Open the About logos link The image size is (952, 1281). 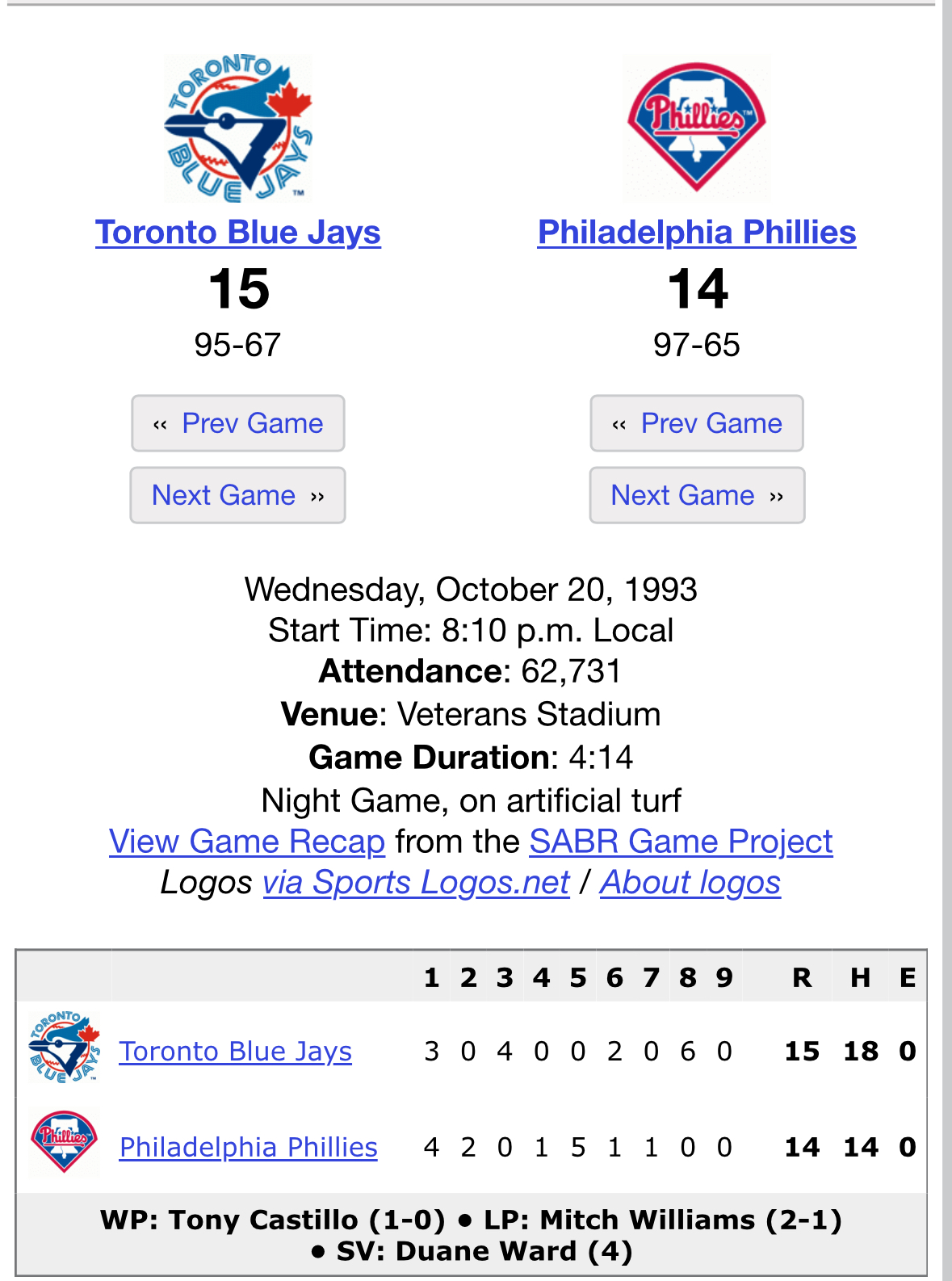690,883
